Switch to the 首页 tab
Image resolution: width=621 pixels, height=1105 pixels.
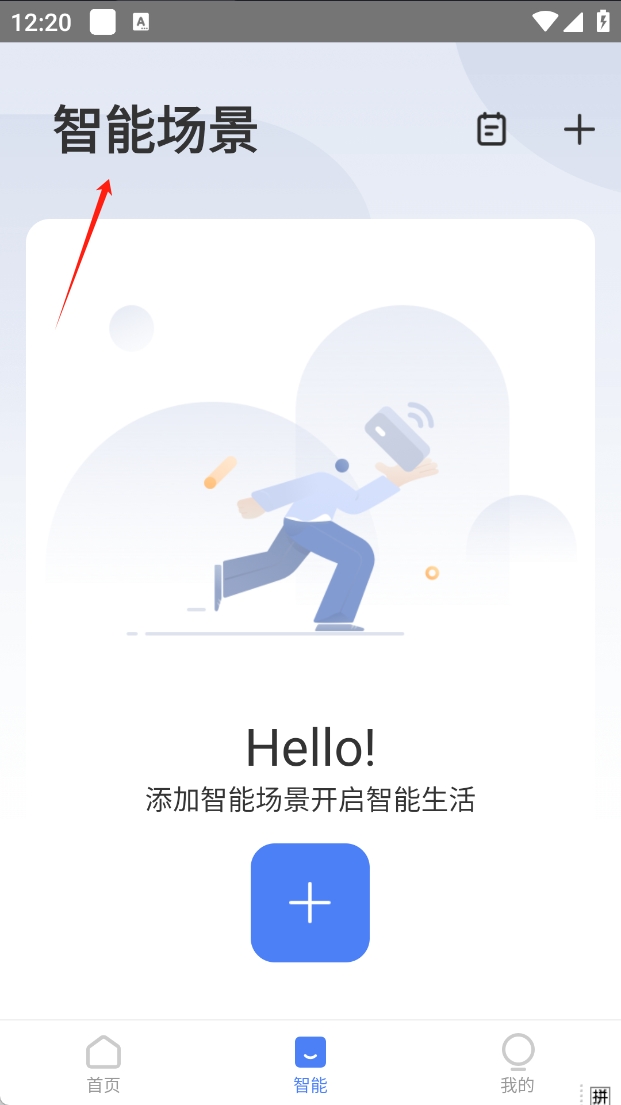(103, 1064)
